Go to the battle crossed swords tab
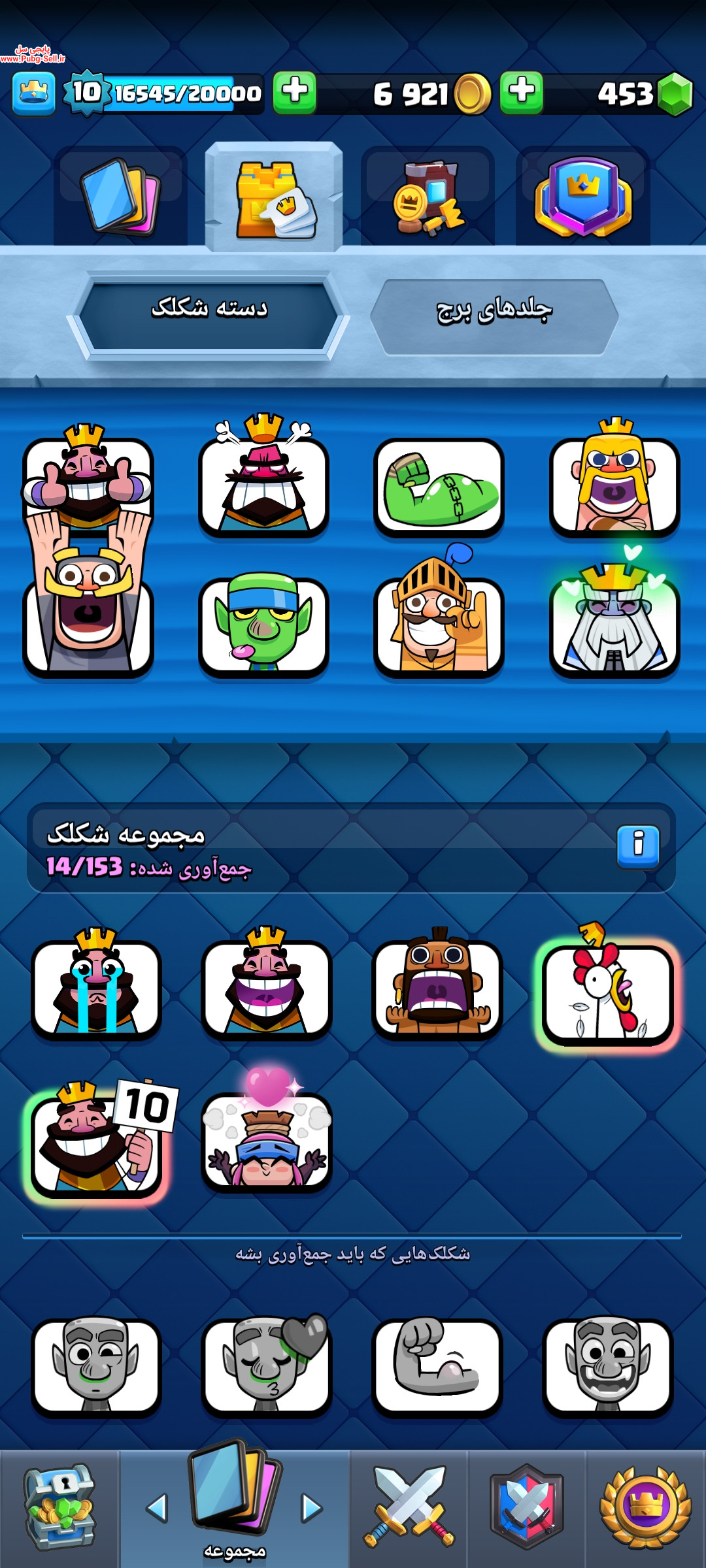The height and width of the screenshot is (1568, 706). 409,1508
